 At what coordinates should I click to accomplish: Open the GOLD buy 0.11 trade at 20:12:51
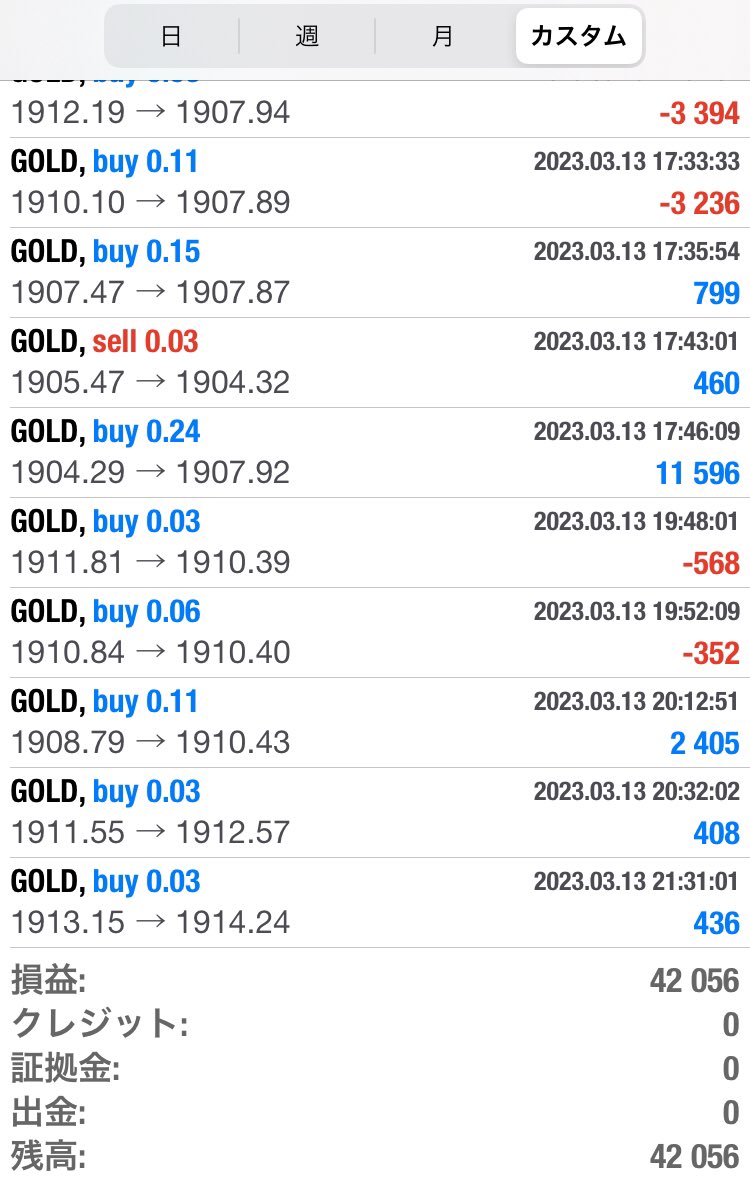pos(375,722)
